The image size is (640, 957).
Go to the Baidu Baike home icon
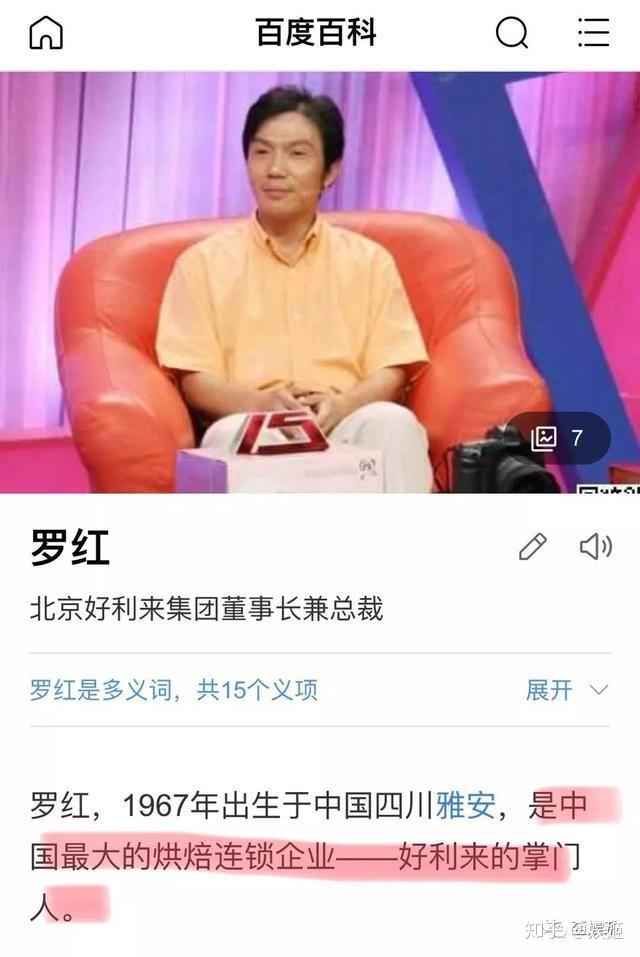pos(46,33)
